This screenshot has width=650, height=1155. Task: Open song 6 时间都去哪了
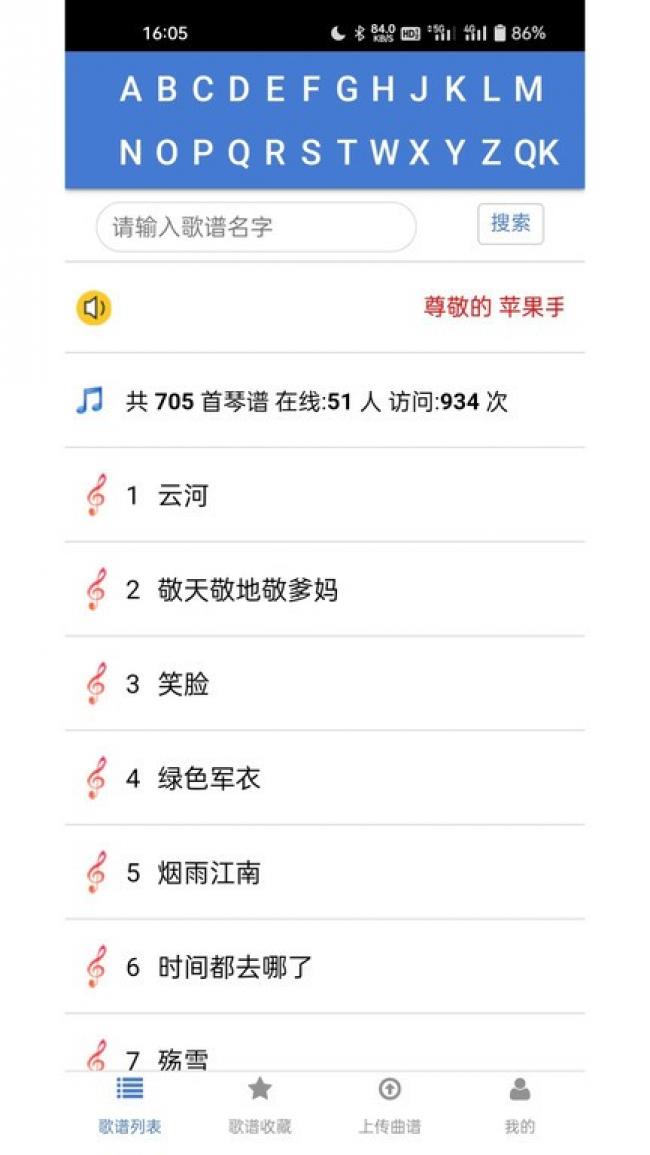(x=325, y=966)
